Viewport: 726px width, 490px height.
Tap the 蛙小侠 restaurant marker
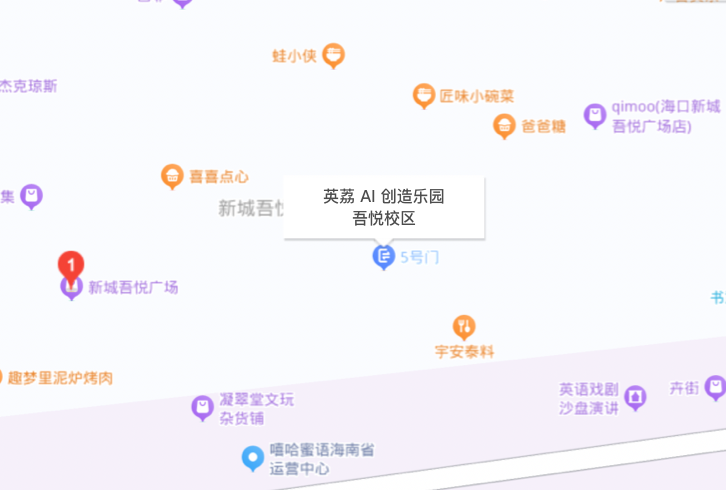tap(334, 56)
